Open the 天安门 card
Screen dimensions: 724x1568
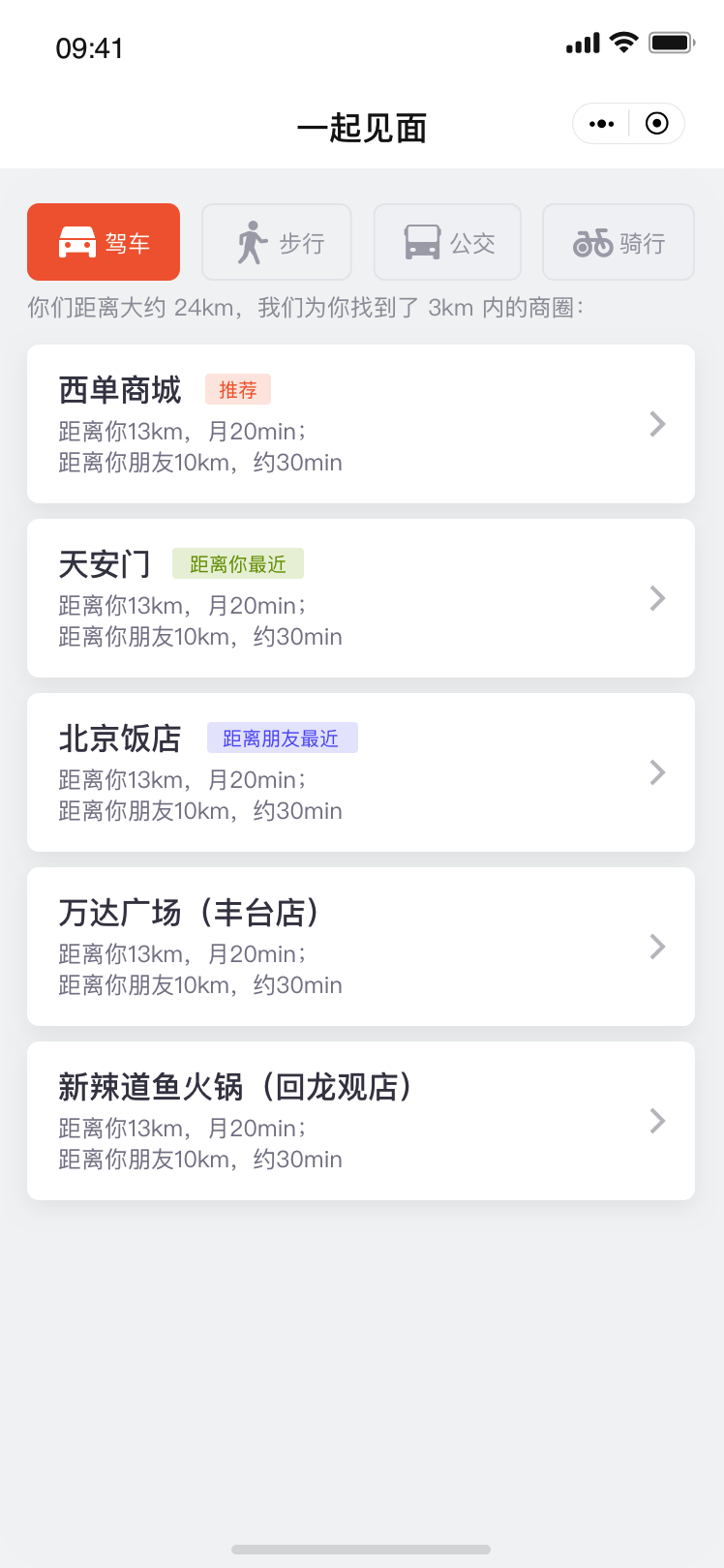(x=361, y=598)
